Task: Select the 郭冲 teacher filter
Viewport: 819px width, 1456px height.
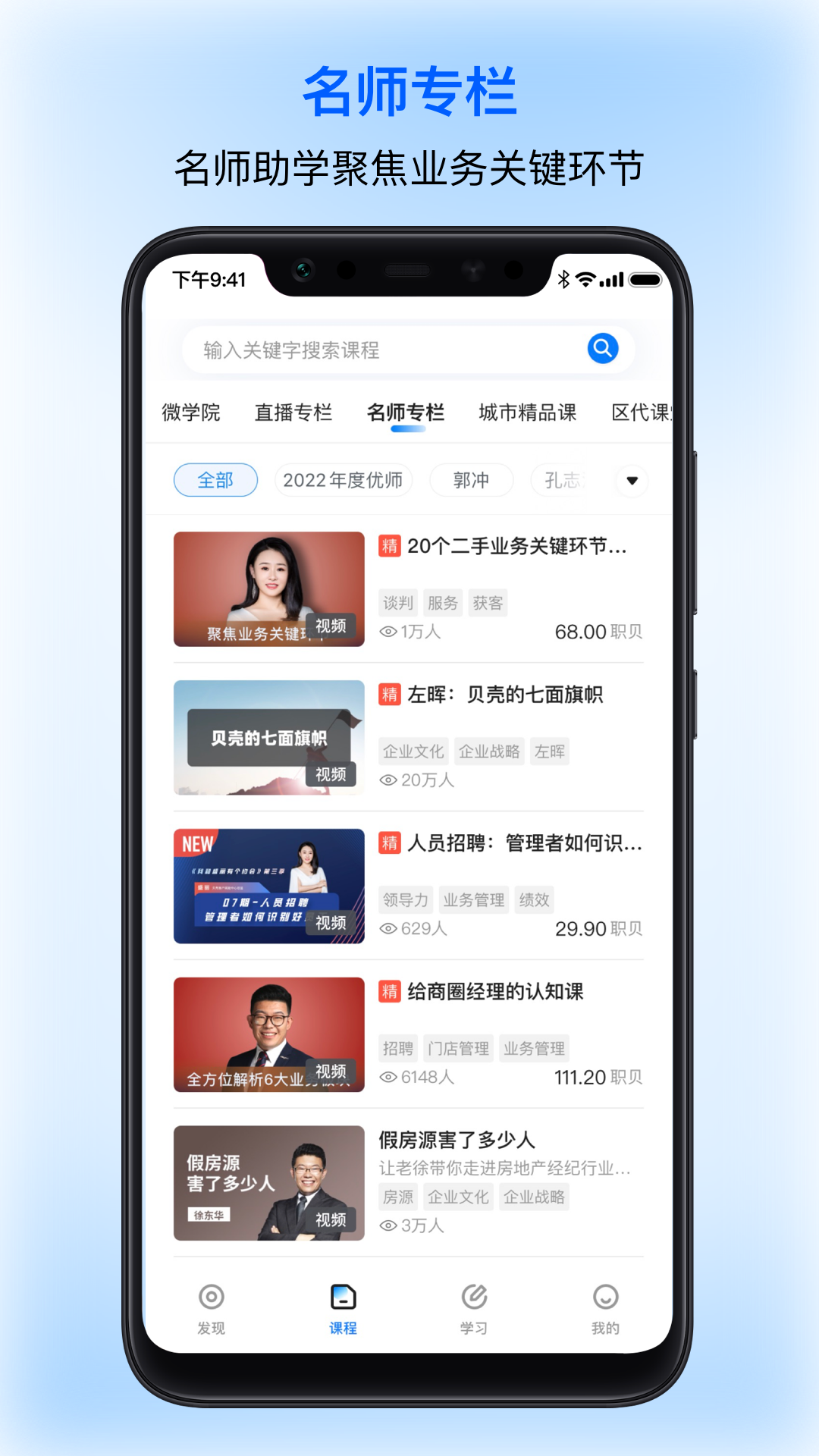Action: (x=470, y=479)
